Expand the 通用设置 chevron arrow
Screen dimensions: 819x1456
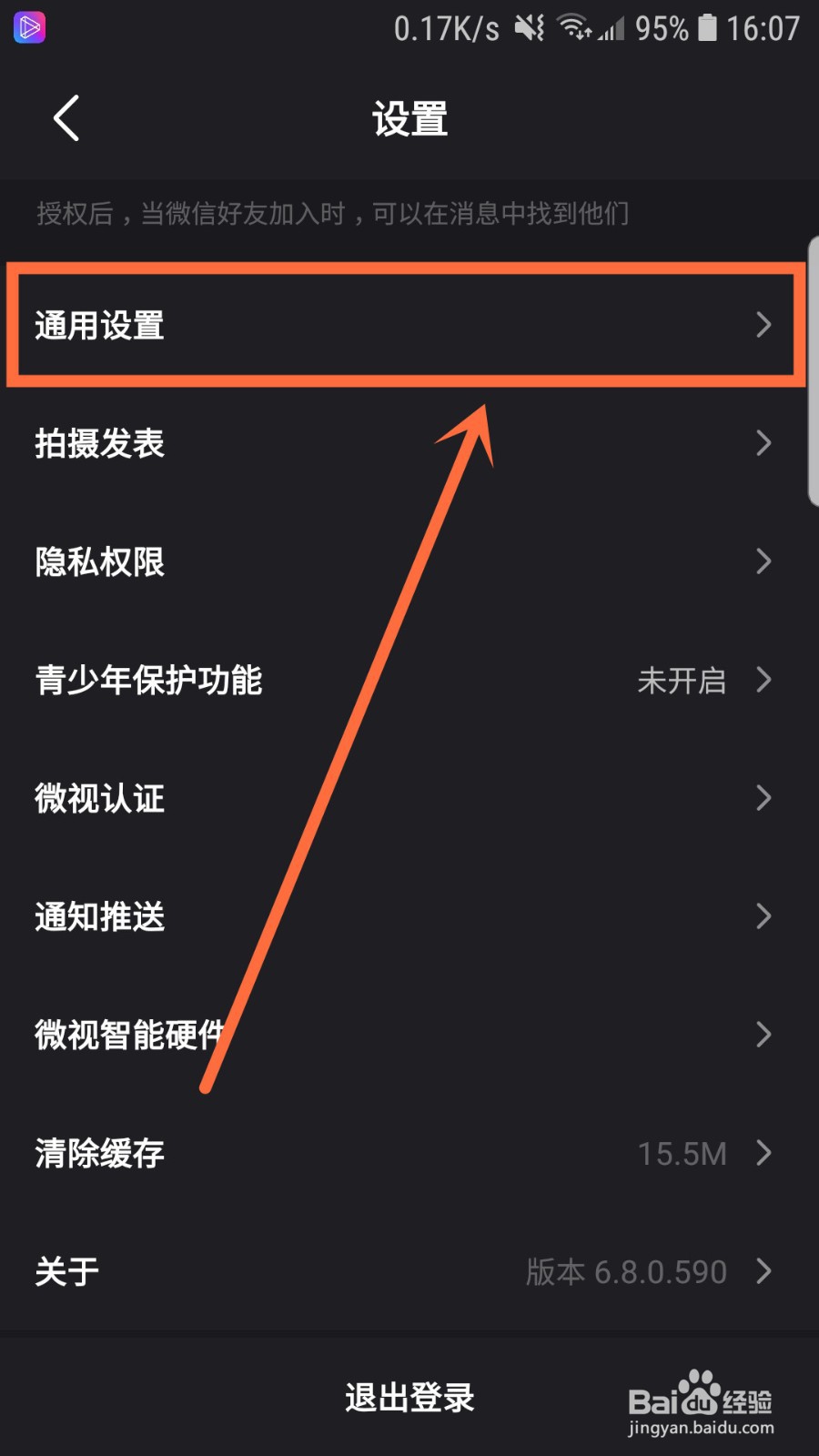[763, 325]
